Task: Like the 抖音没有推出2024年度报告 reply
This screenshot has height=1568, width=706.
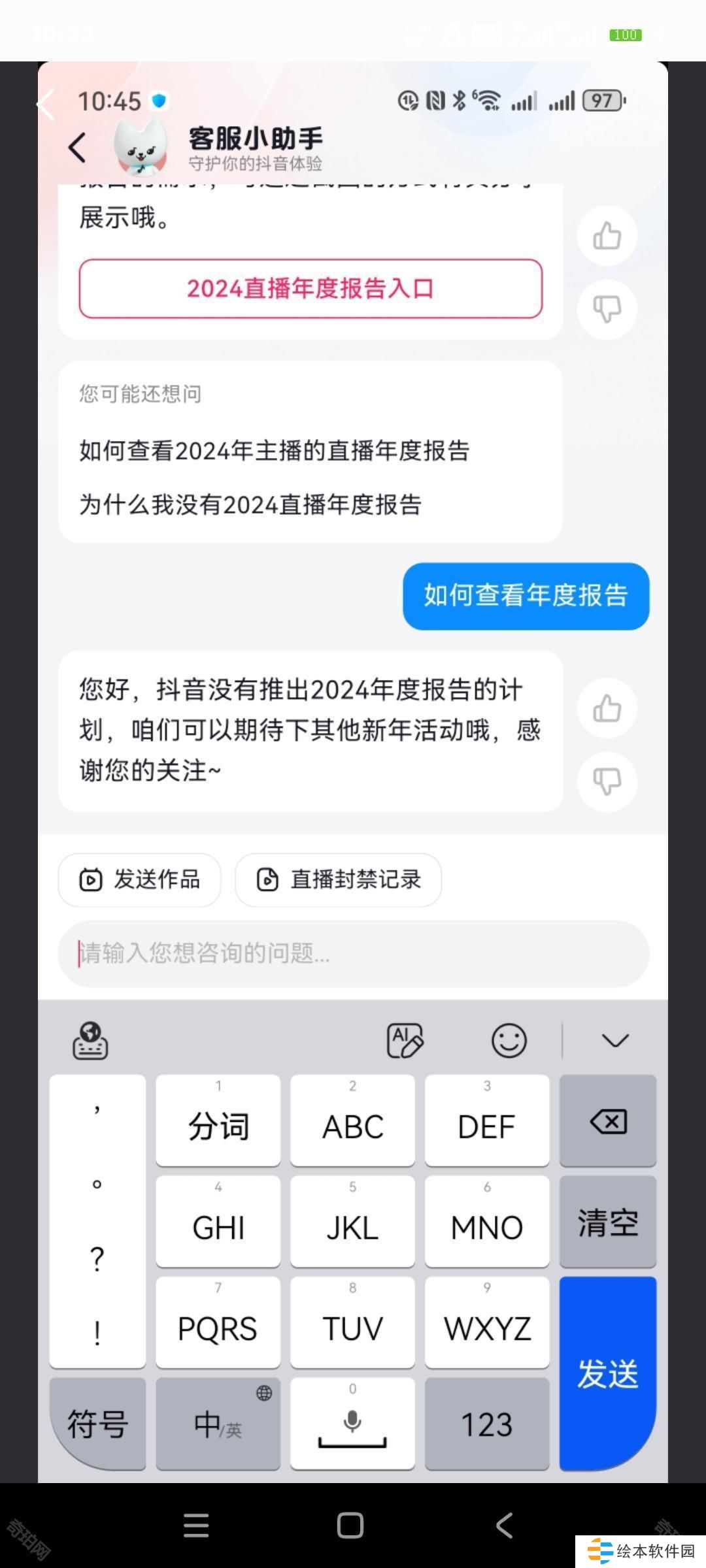Action: 607,708
